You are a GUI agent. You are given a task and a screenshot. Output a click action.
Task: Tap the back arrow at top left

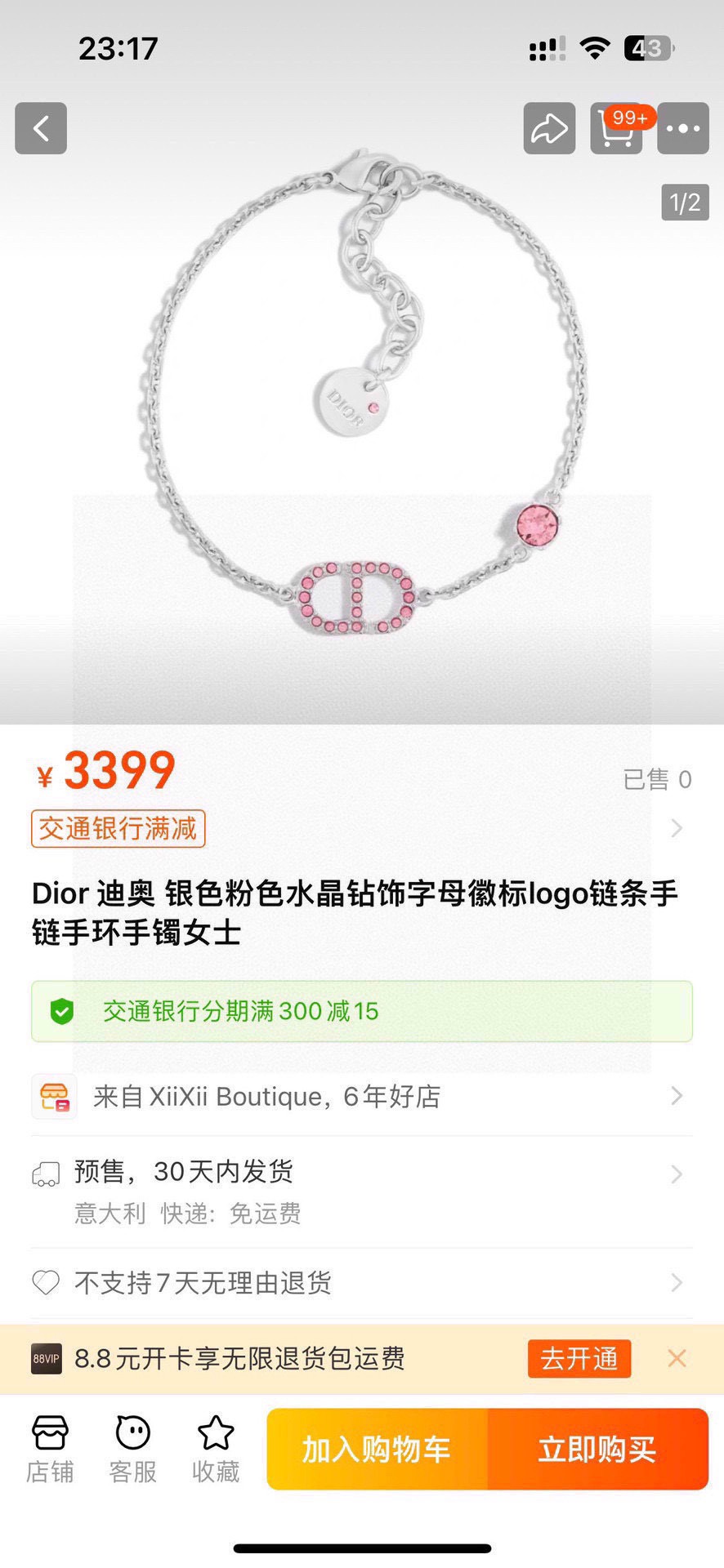point(40,128)
